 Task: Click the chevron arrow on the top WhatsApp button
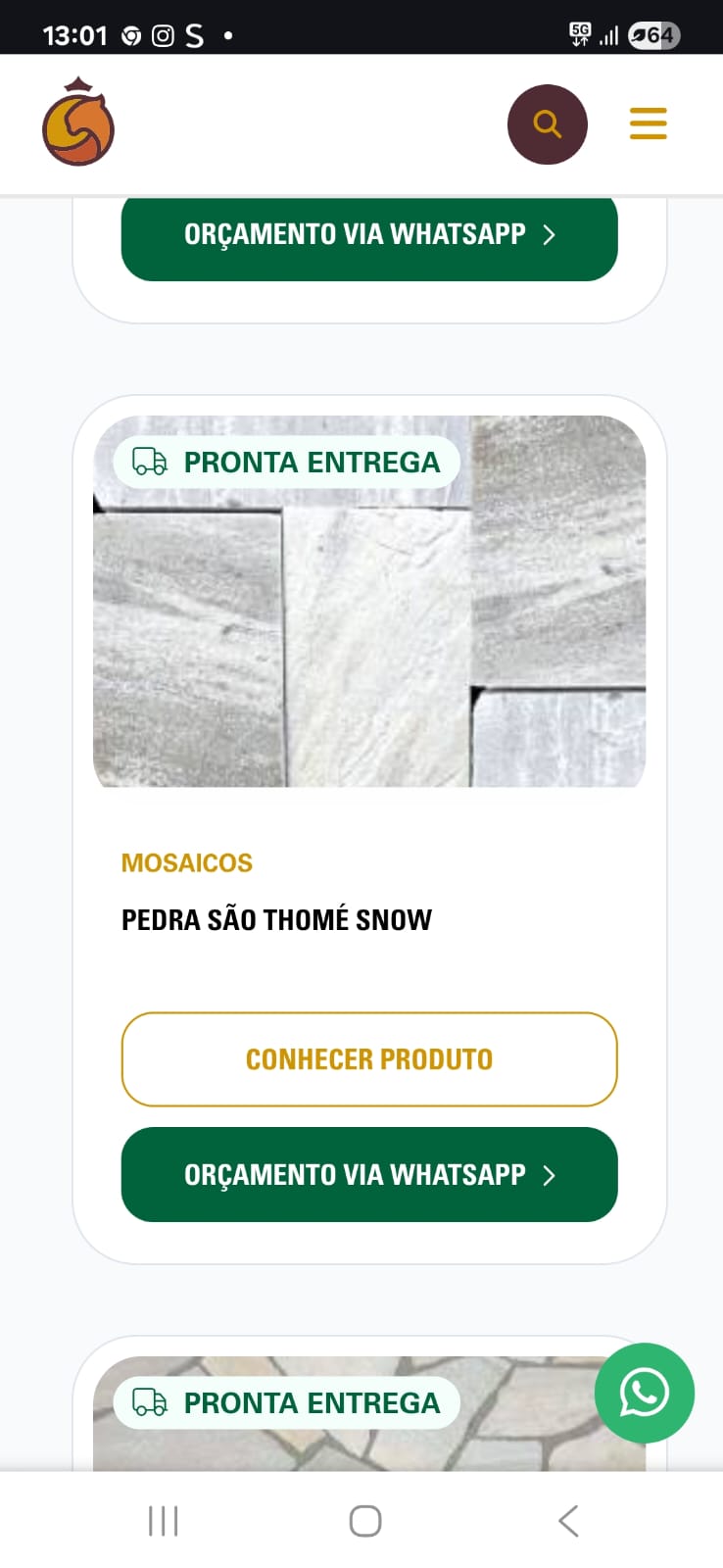pos(550,235)
